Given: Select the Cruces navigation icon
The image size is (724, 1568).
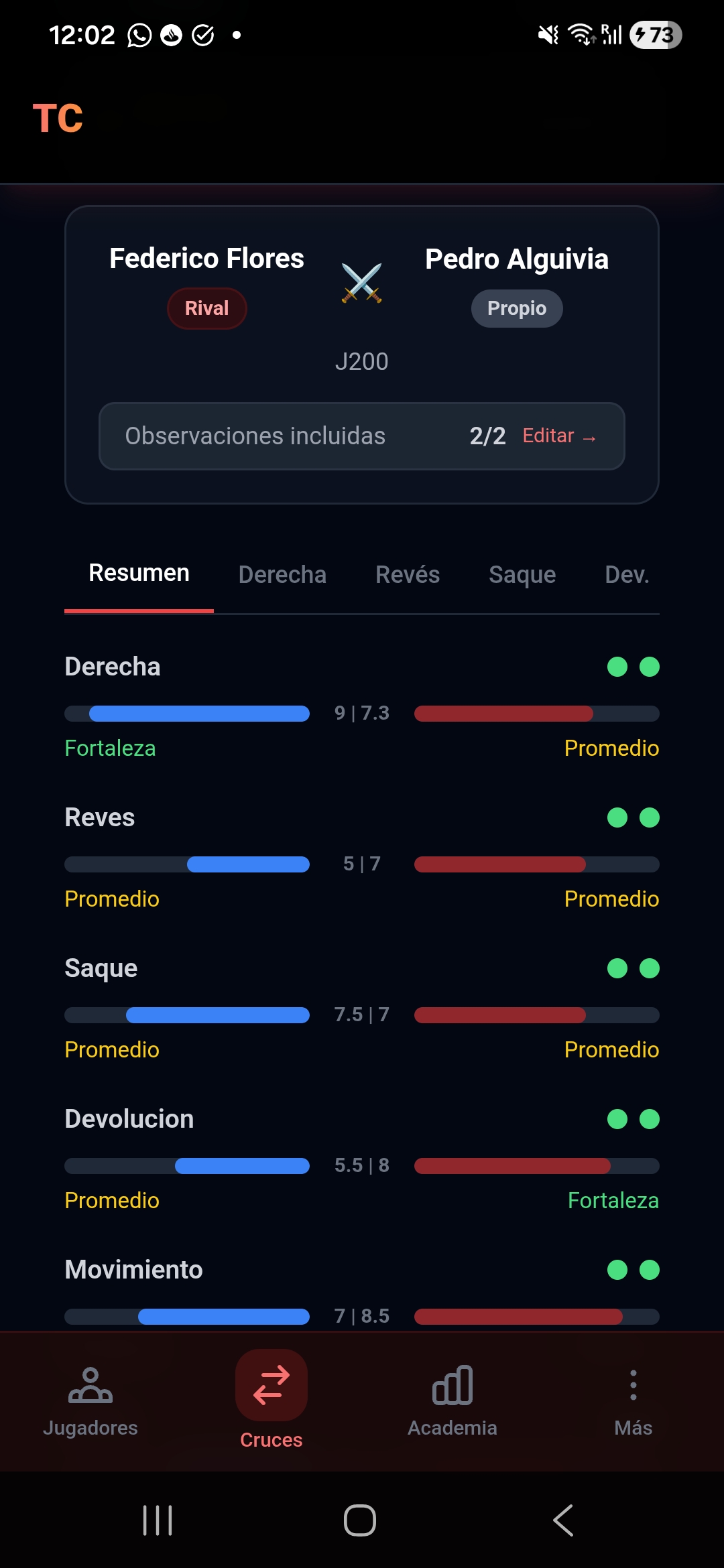Looking at the screenshot, I should tap(271, 1385).
